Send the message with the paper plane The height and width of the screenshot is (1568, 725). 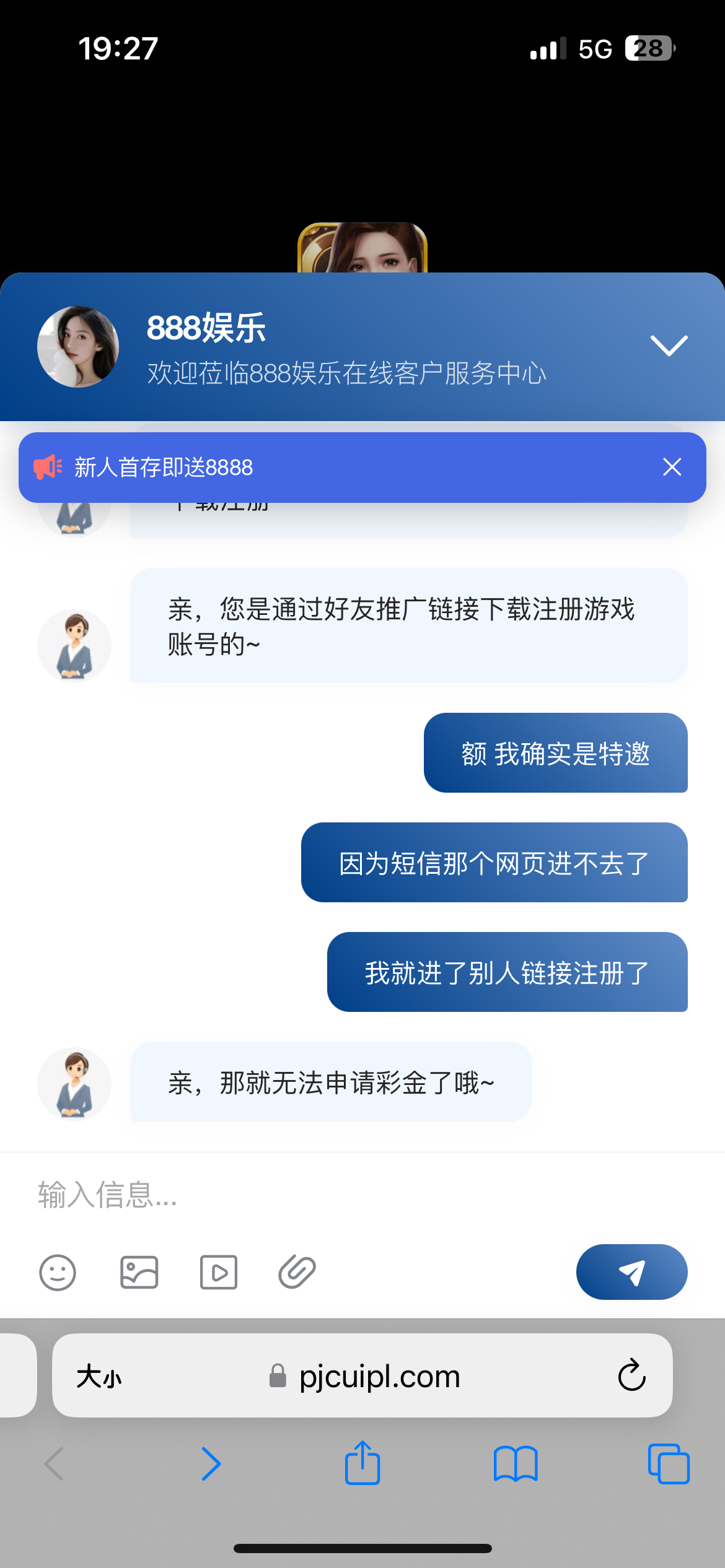pos(631,1272)
